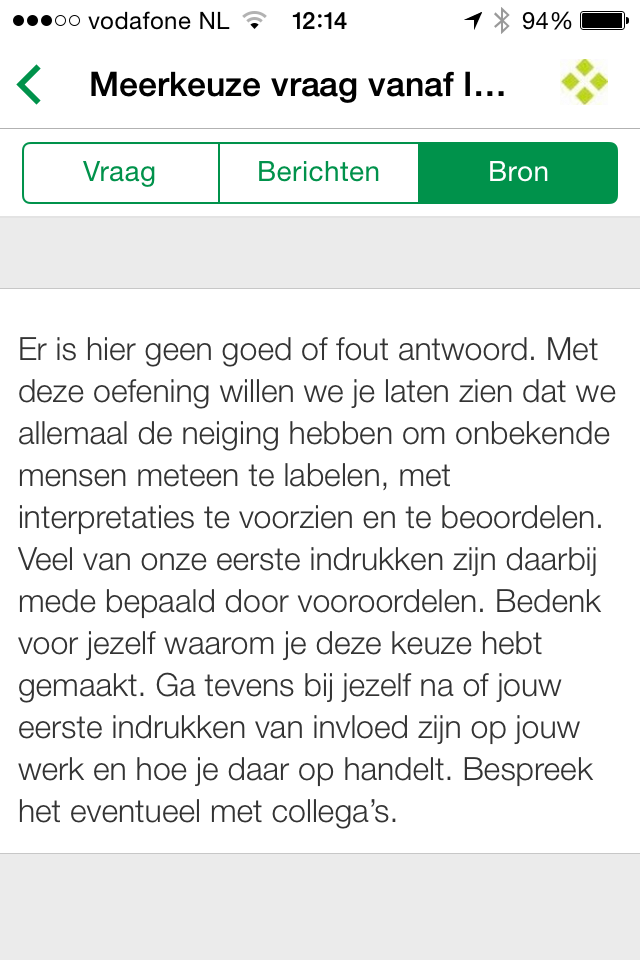Select the Bron tab
This screenshot has height=960, width=640.
point(518,172)
